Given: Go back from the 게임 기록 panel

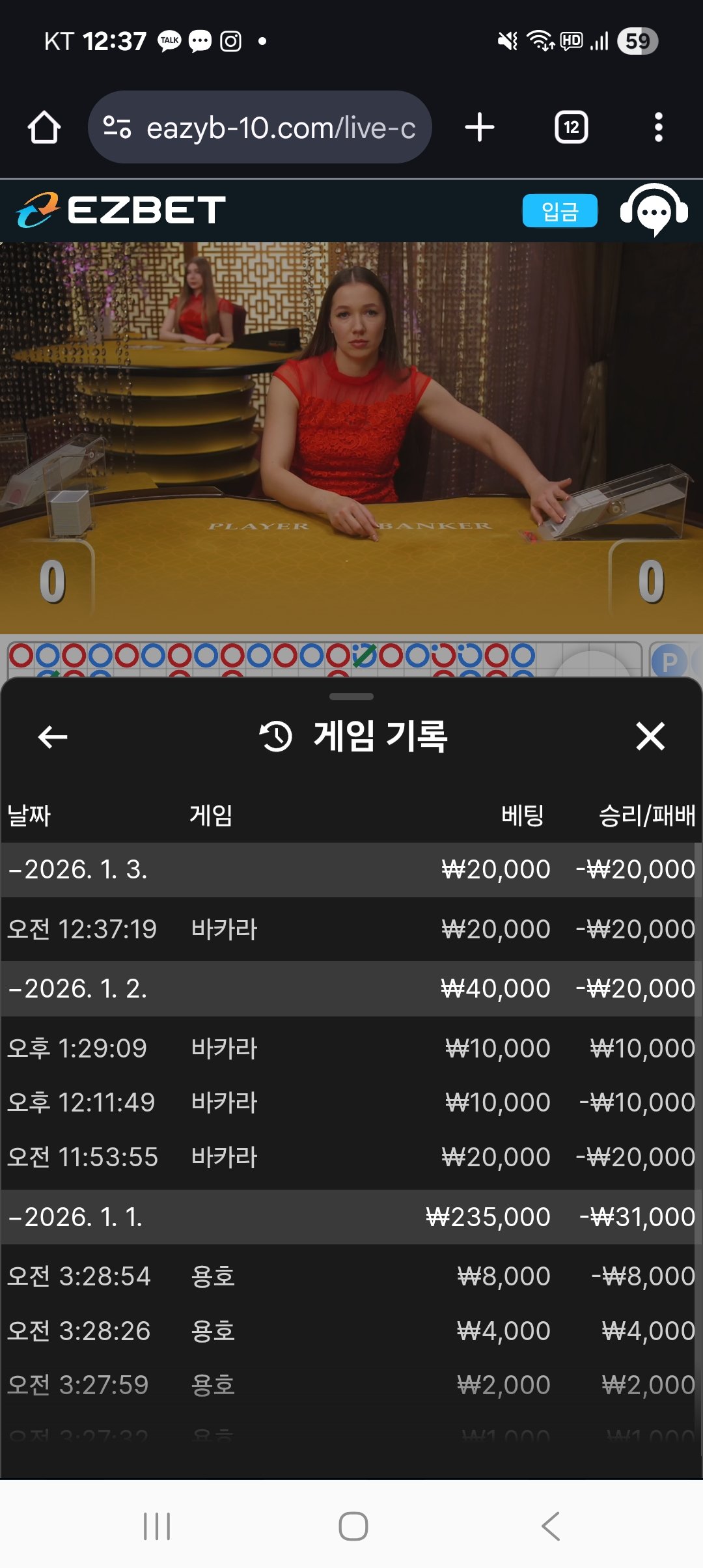Looking at the screenshot, I should click(x=53, y=737).
